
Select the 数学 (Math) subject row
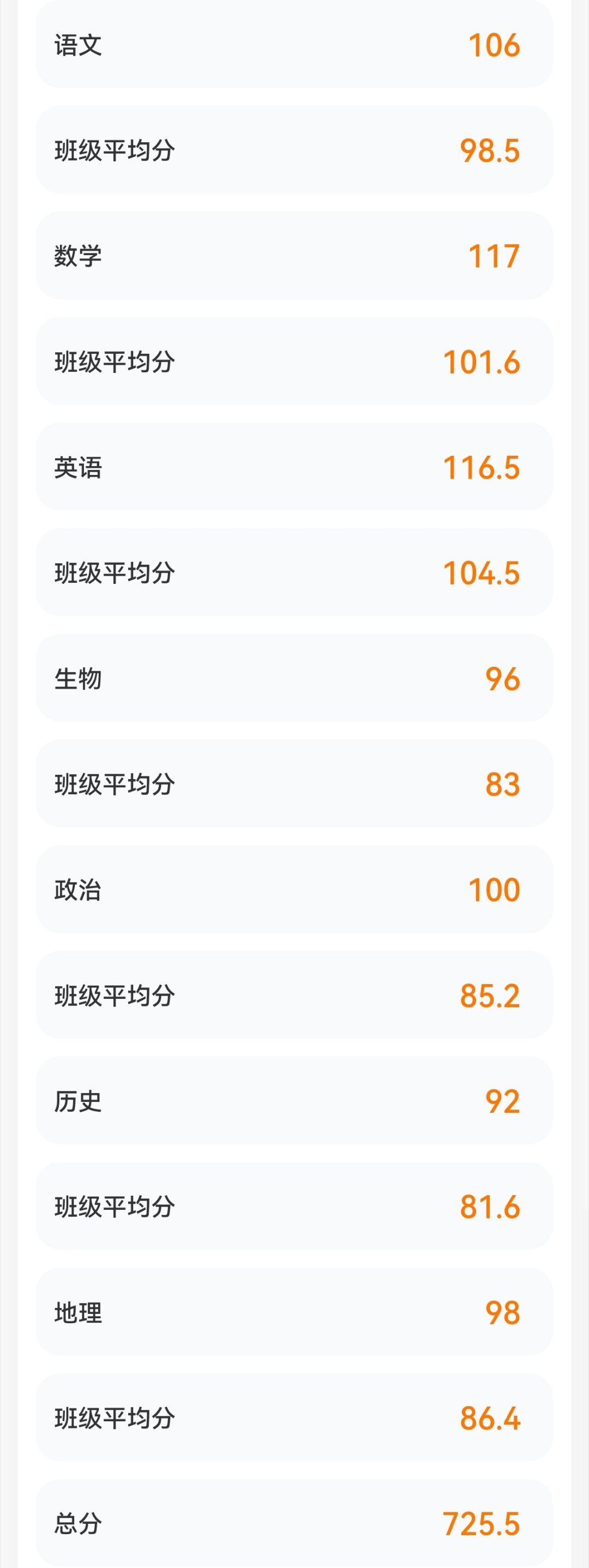pos(294,256)
